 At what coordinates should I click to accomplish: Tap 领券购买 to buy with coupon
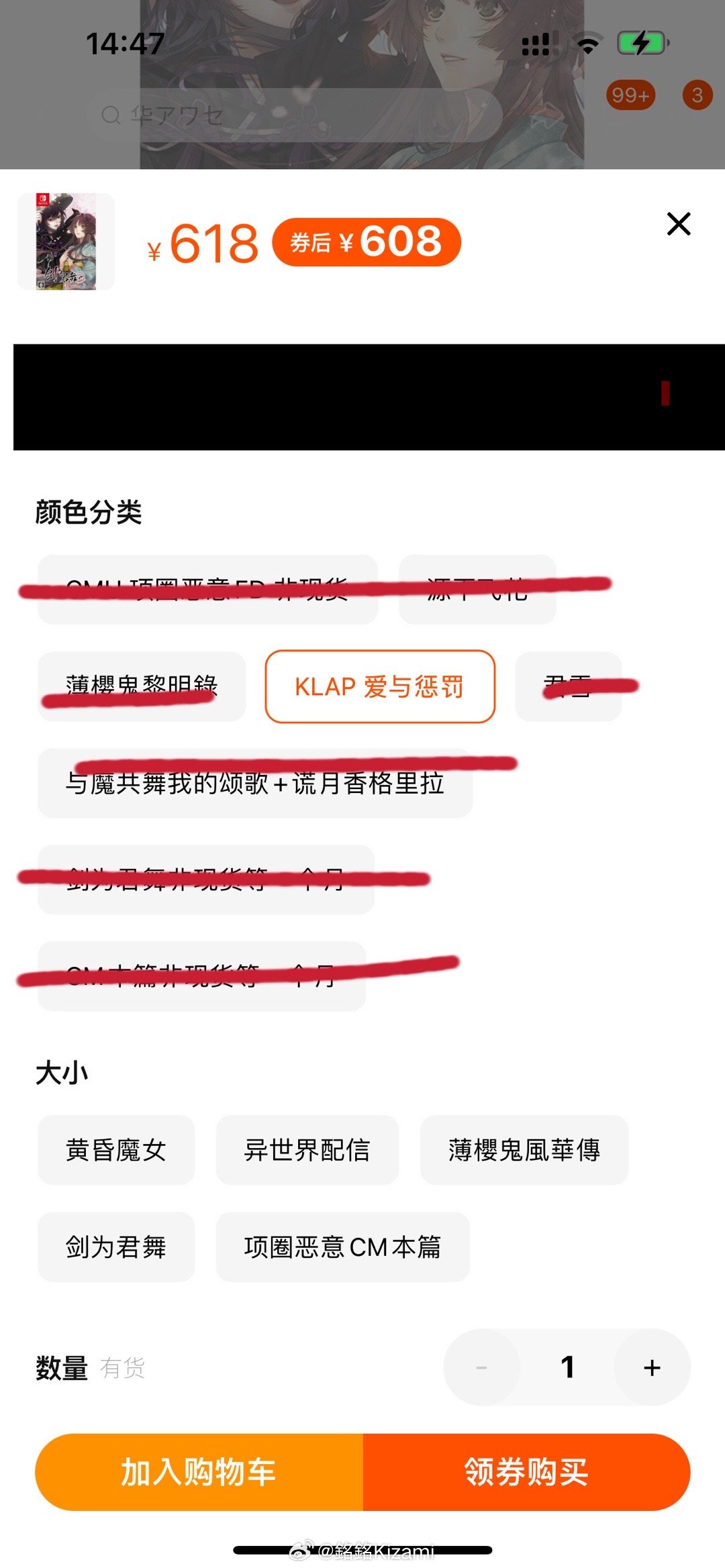pyautogui.click(x=527, y=1472)
